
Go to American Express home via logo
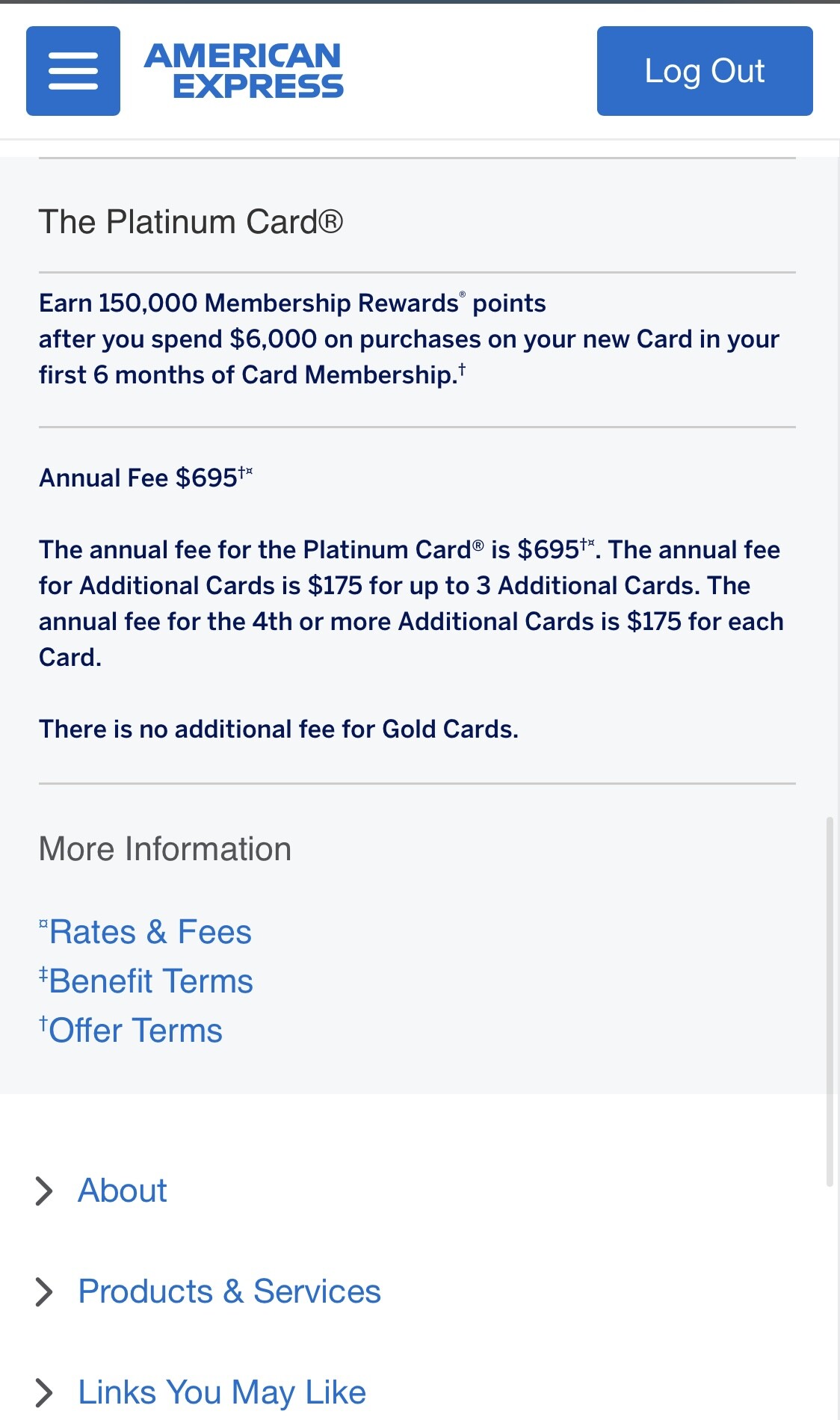pos(244,71)
